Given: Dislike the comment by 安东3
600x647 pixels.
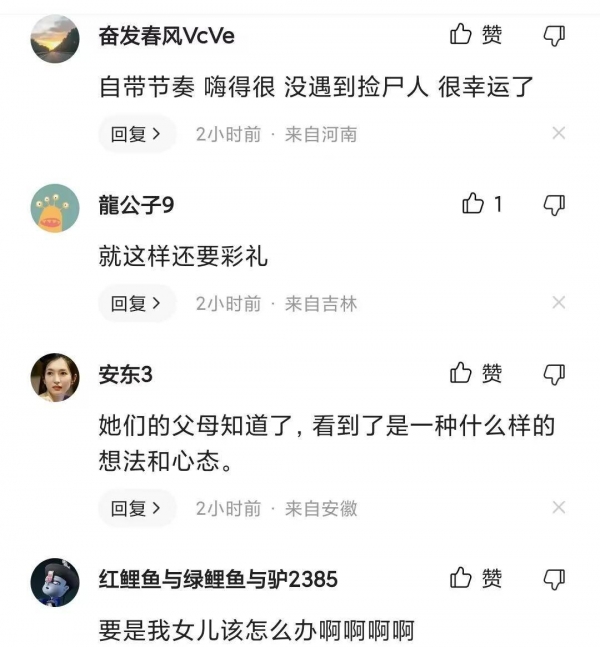Looking at the screenshot, I should click(553, 374).
